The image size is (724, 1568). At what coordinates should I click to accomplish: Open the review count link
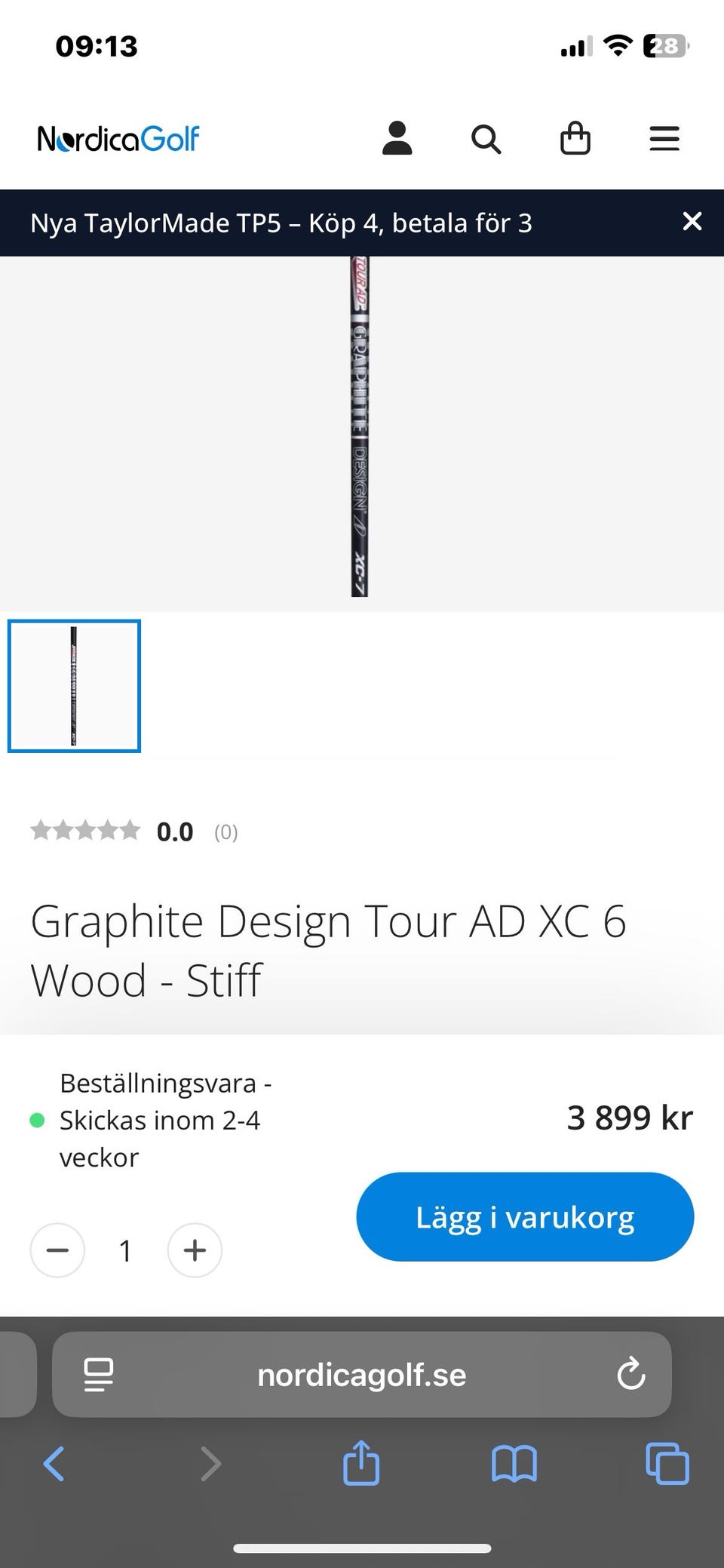[225, 832]
